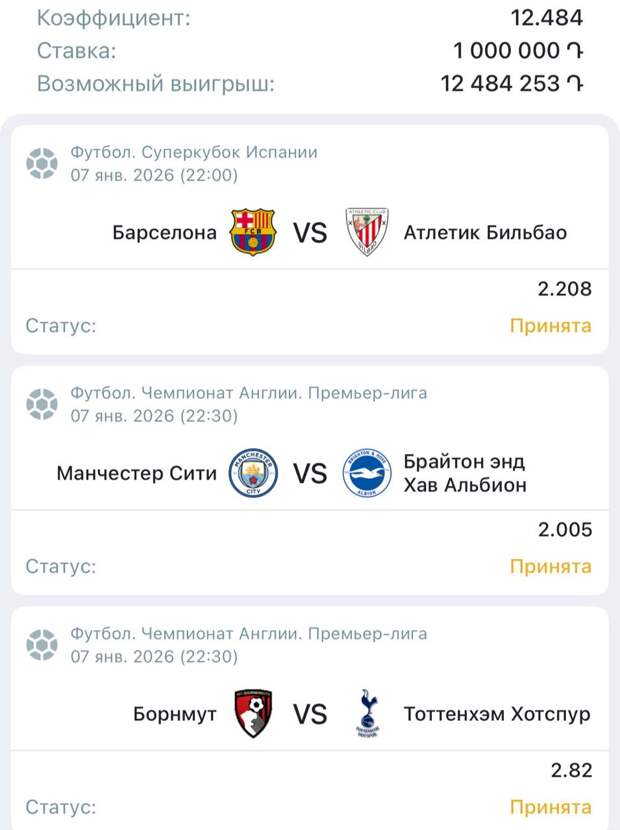Open the Барселона vs Атлетик Бильбао event card
The image size is (620, 830).
click(310, 233)
